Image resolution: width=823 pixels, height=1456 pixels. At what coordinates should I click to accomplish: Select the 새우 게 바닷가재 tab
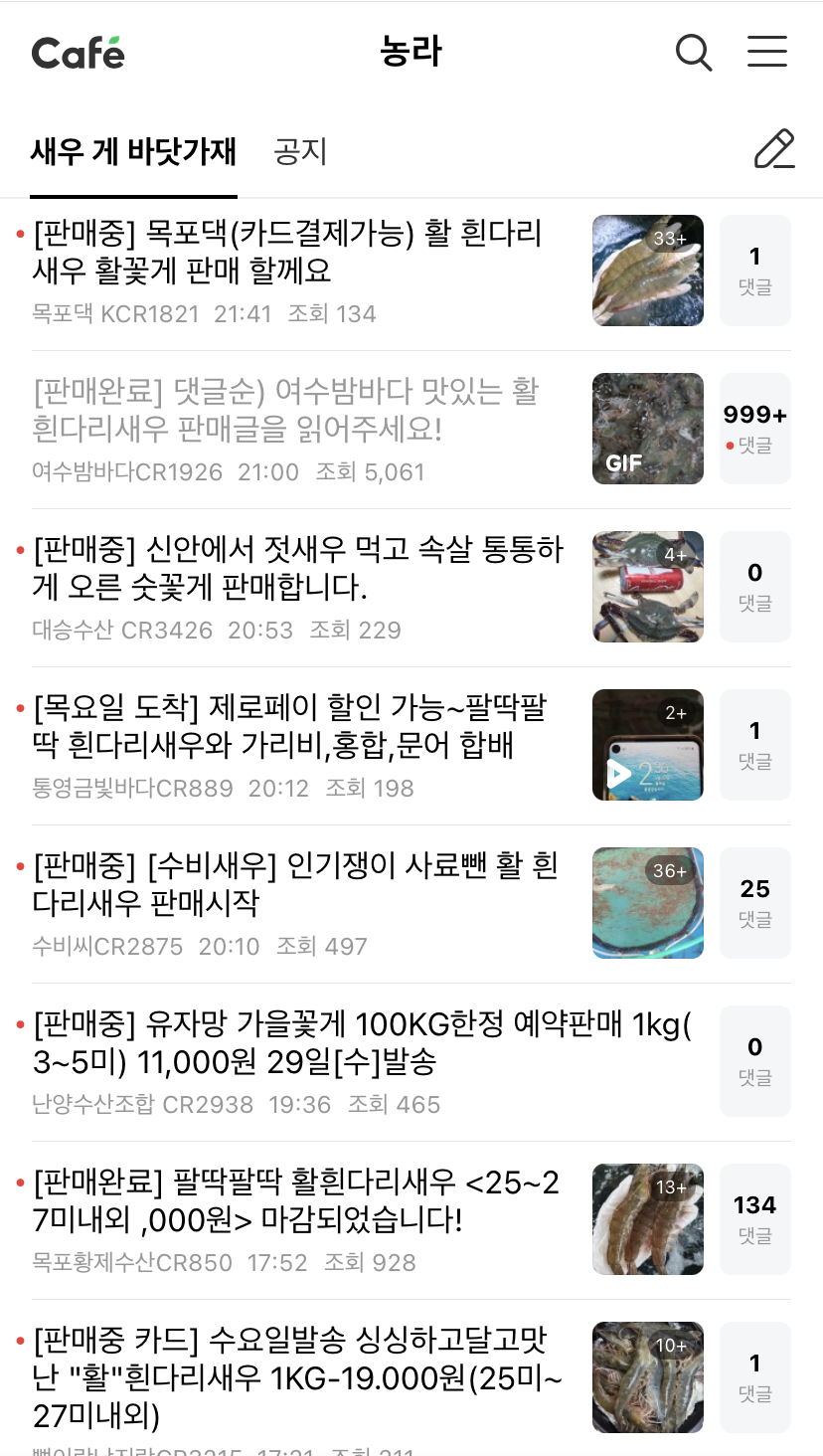coord(133,152)
